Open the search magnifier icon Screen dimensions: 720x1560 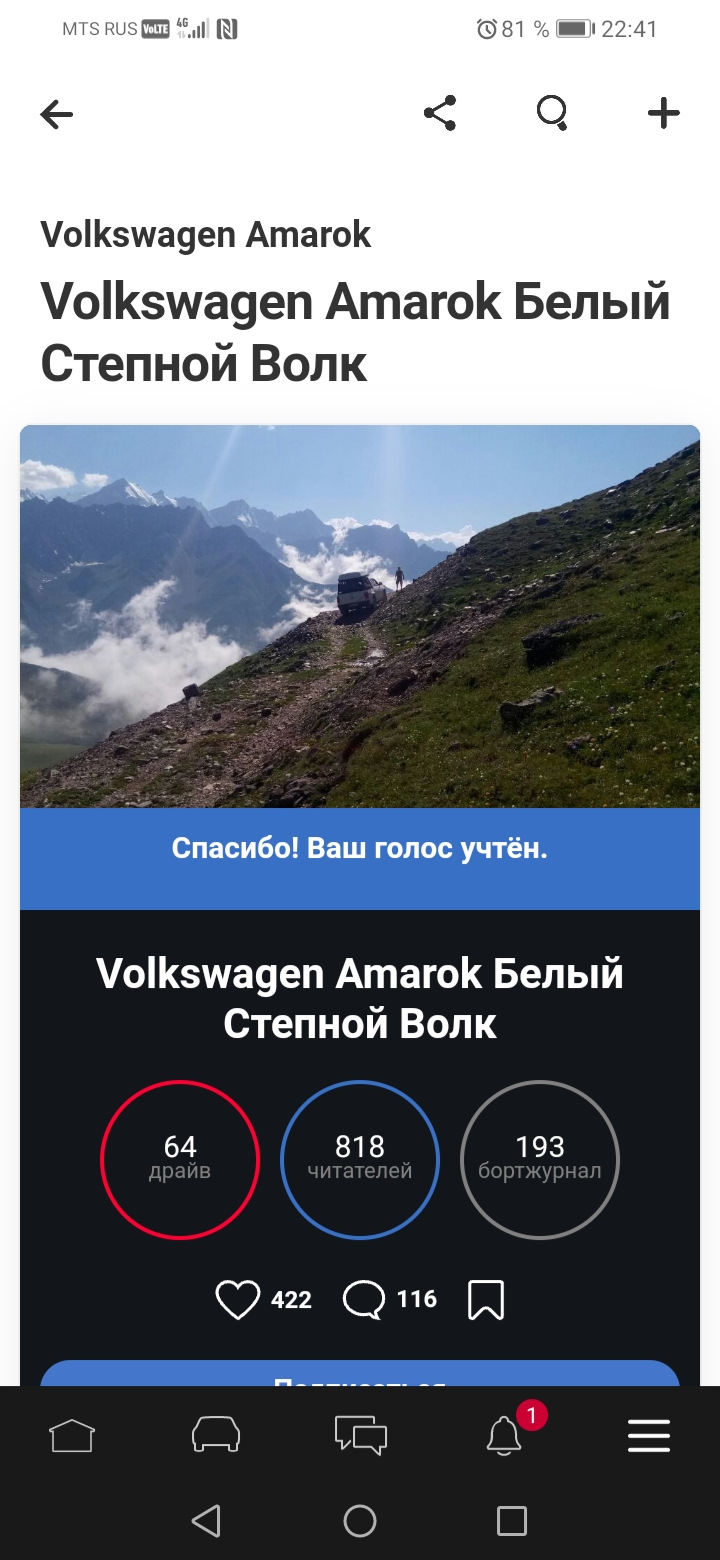[x=552, y=113]
